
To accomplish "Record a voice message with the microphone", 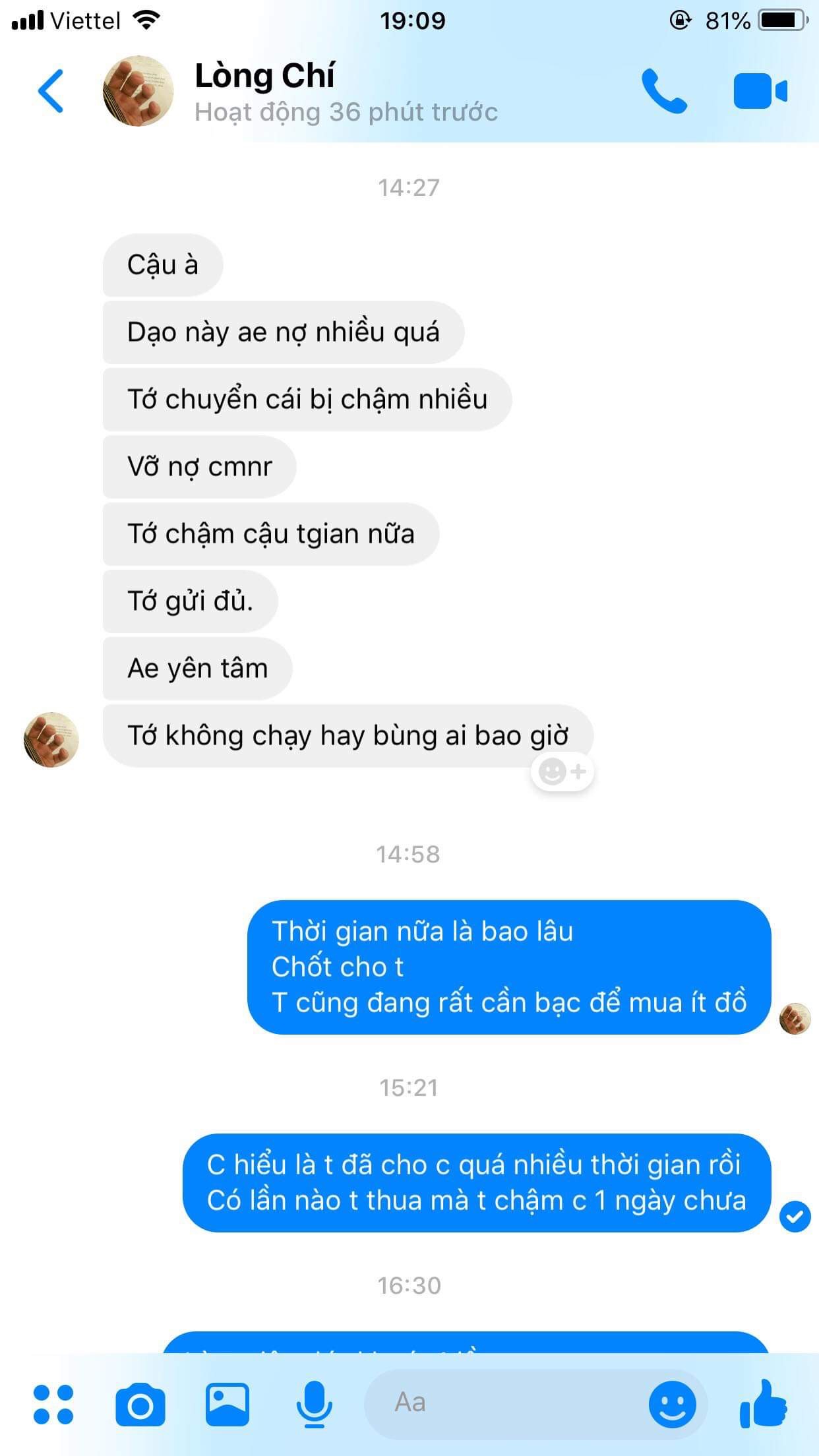I will click(314, 1404).
